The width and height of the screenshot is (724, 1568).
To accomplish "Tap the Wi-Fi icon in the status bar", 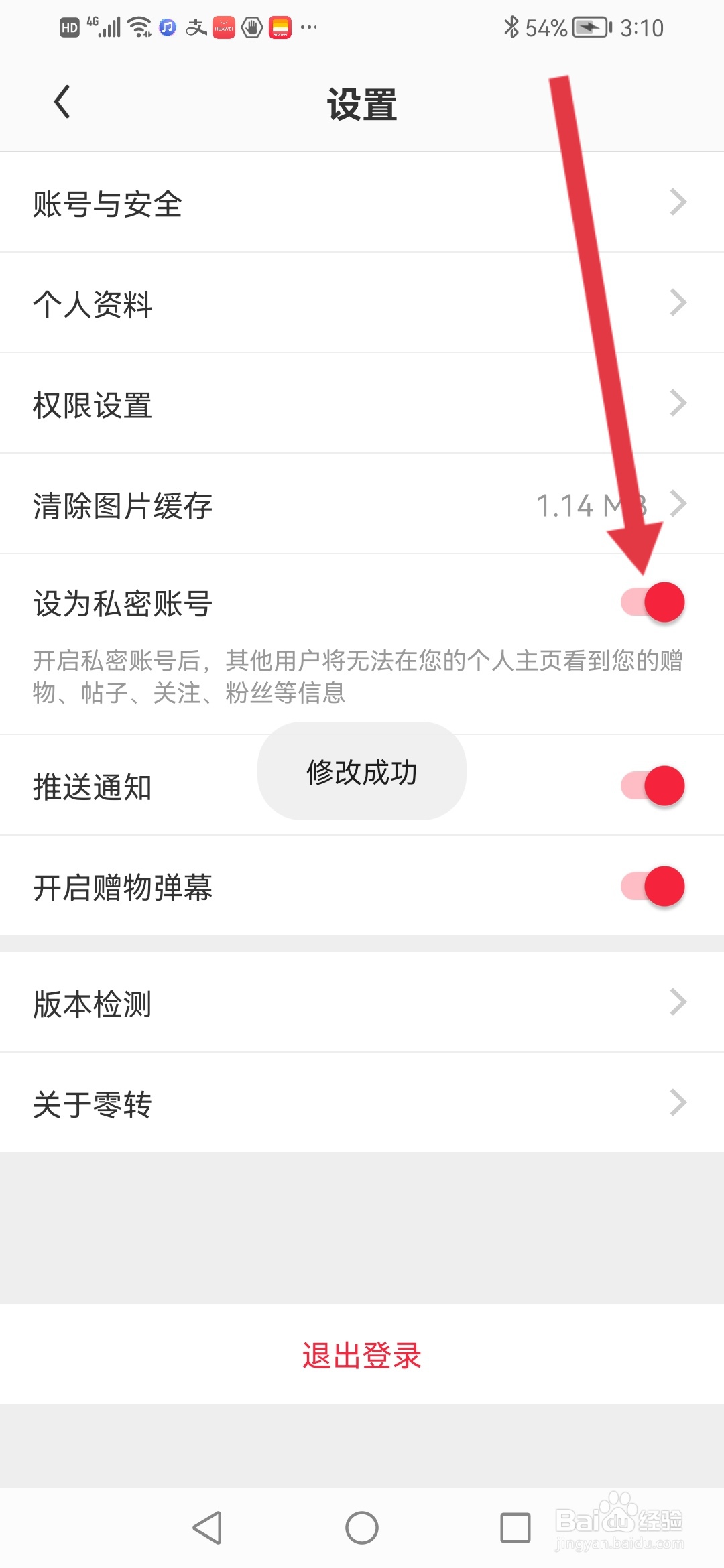I will coord(138,28).
